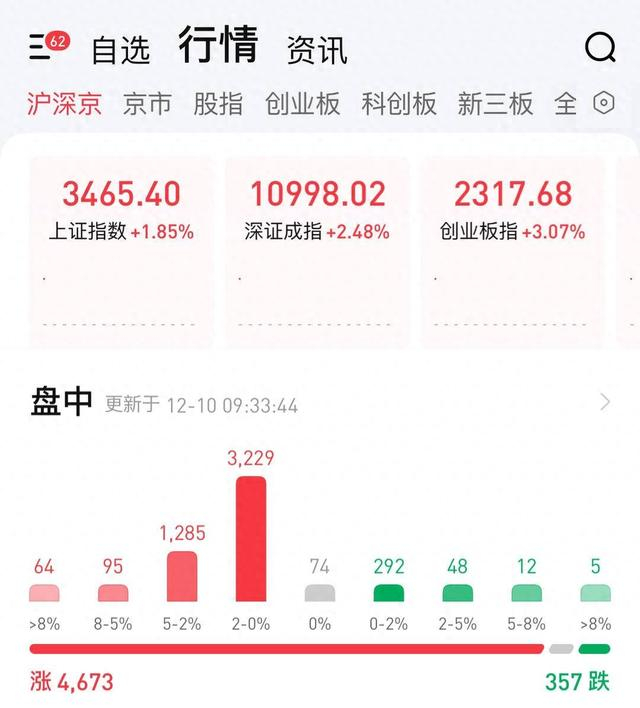Image resolution: width=640 pixels, height=708 pixels.
Task: Open the hexagon settings icon
Action: 603,103
